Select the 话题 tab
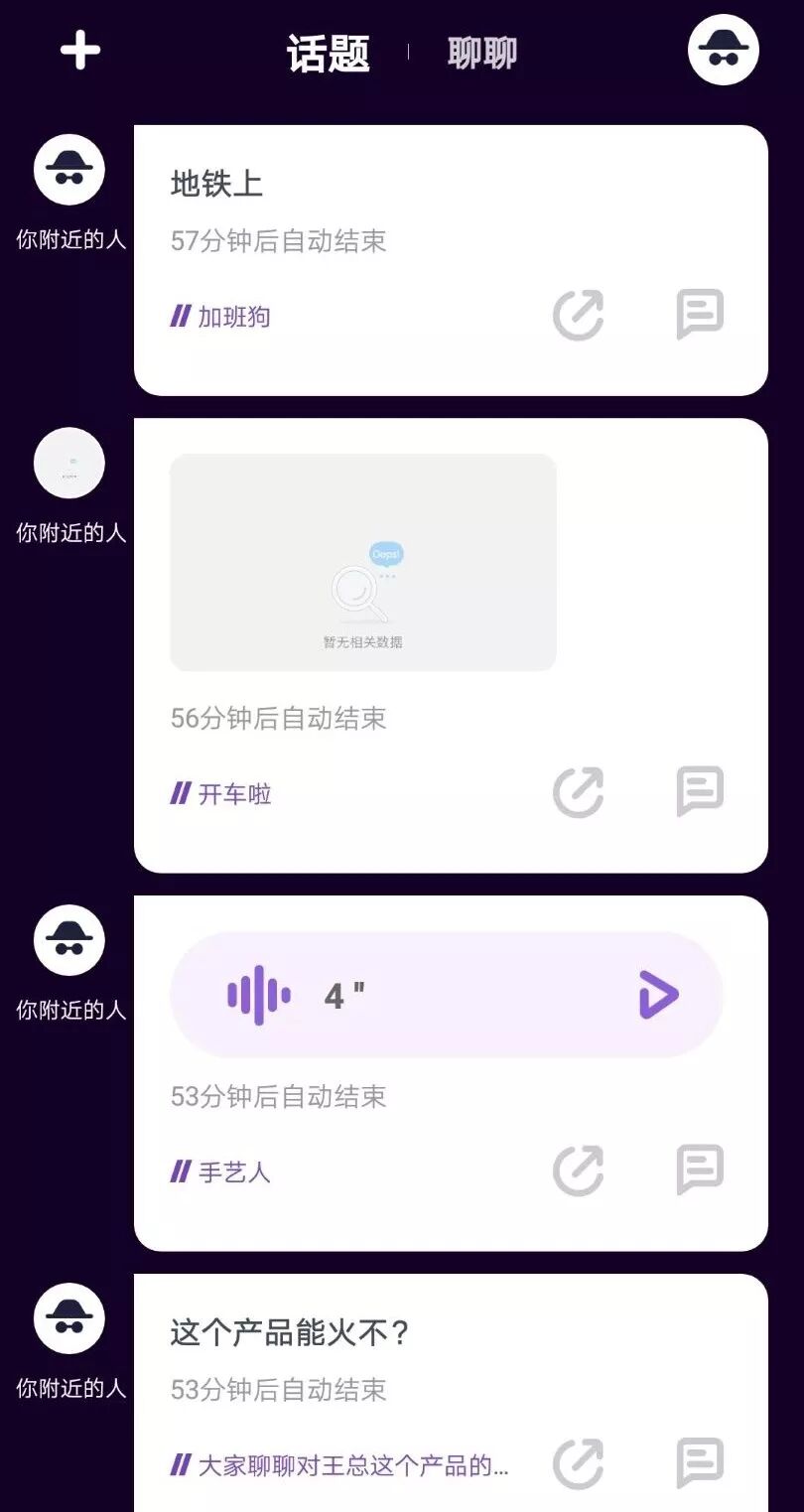 329,53
